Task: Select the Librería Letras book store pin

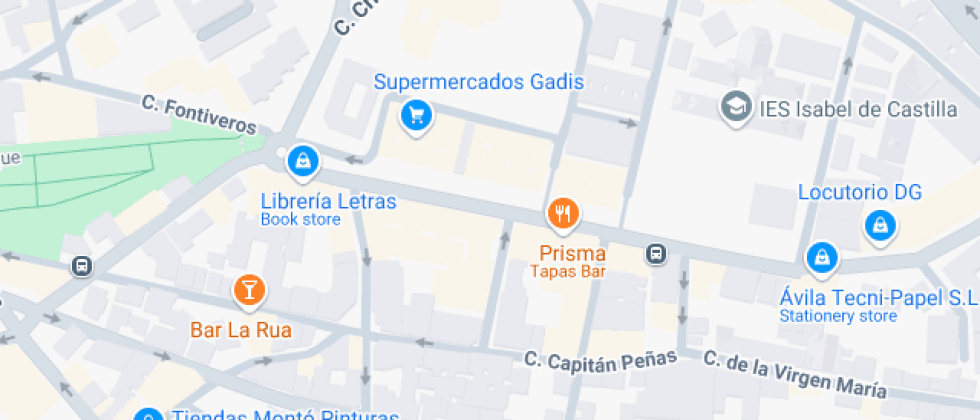Action: pos(301,159)
